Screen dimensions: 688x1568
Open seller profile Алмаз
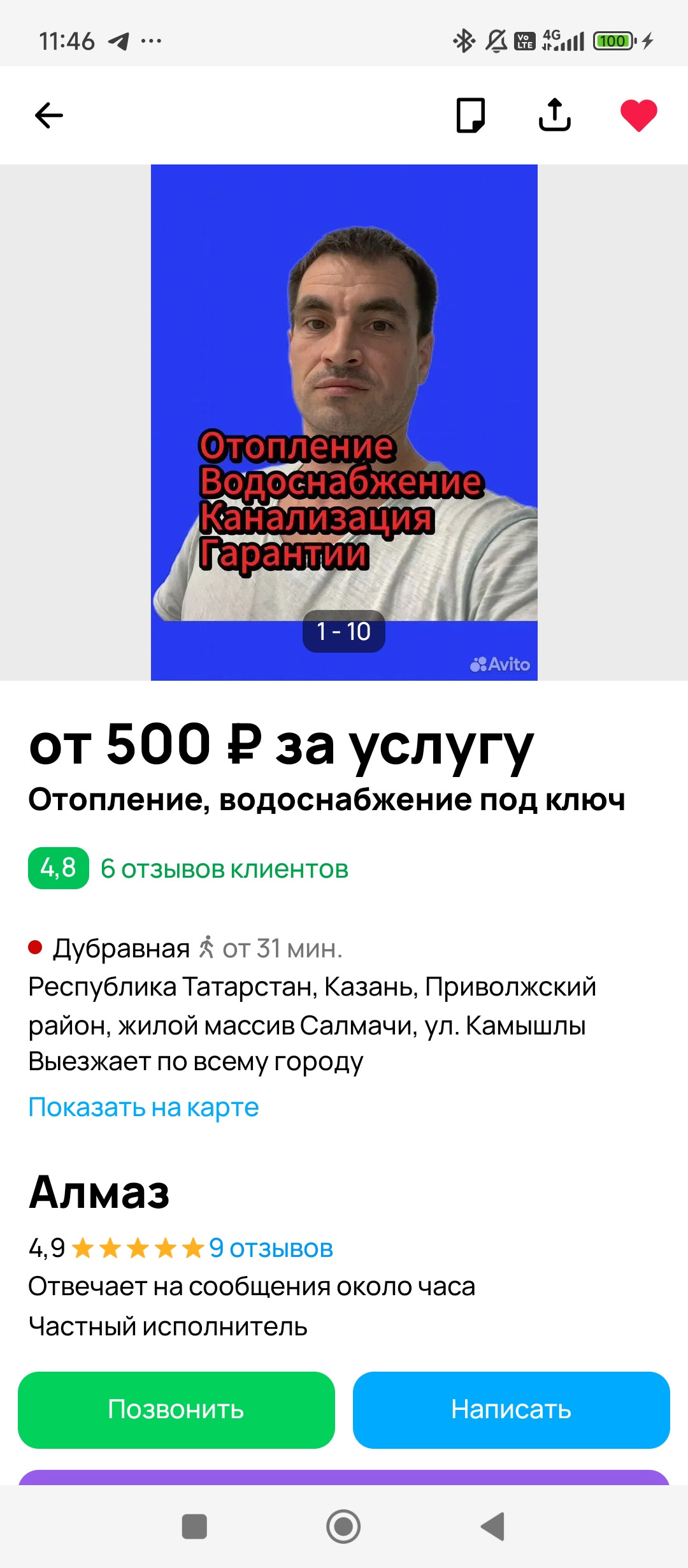click(99, 1192)
